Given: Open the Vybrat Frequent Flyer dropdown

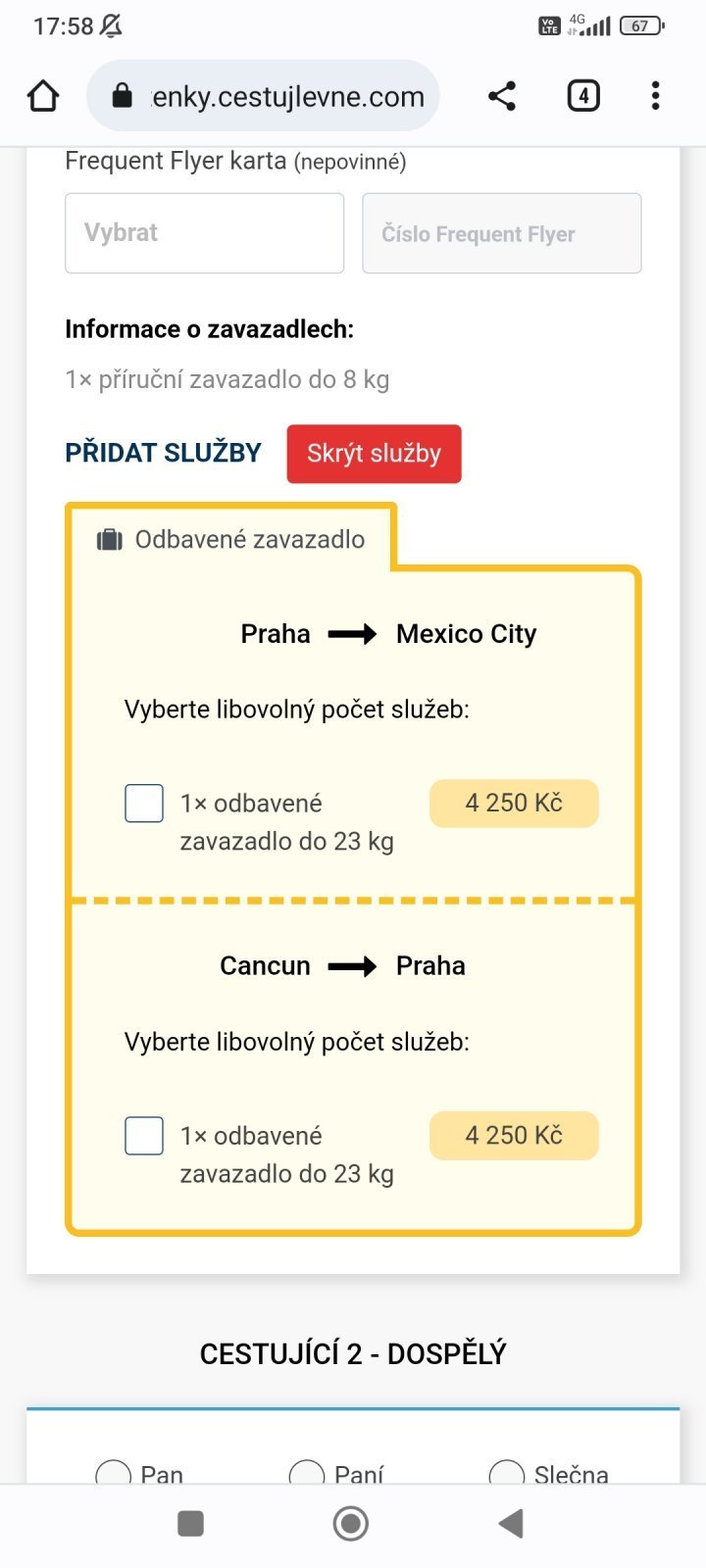Looking at the screenshot, I should pyautogui.click(x=204, y=233).
